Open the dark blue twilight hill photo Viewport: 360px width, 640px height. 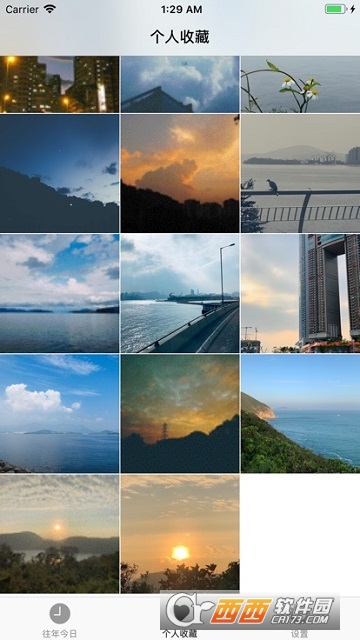coord(60,173)
